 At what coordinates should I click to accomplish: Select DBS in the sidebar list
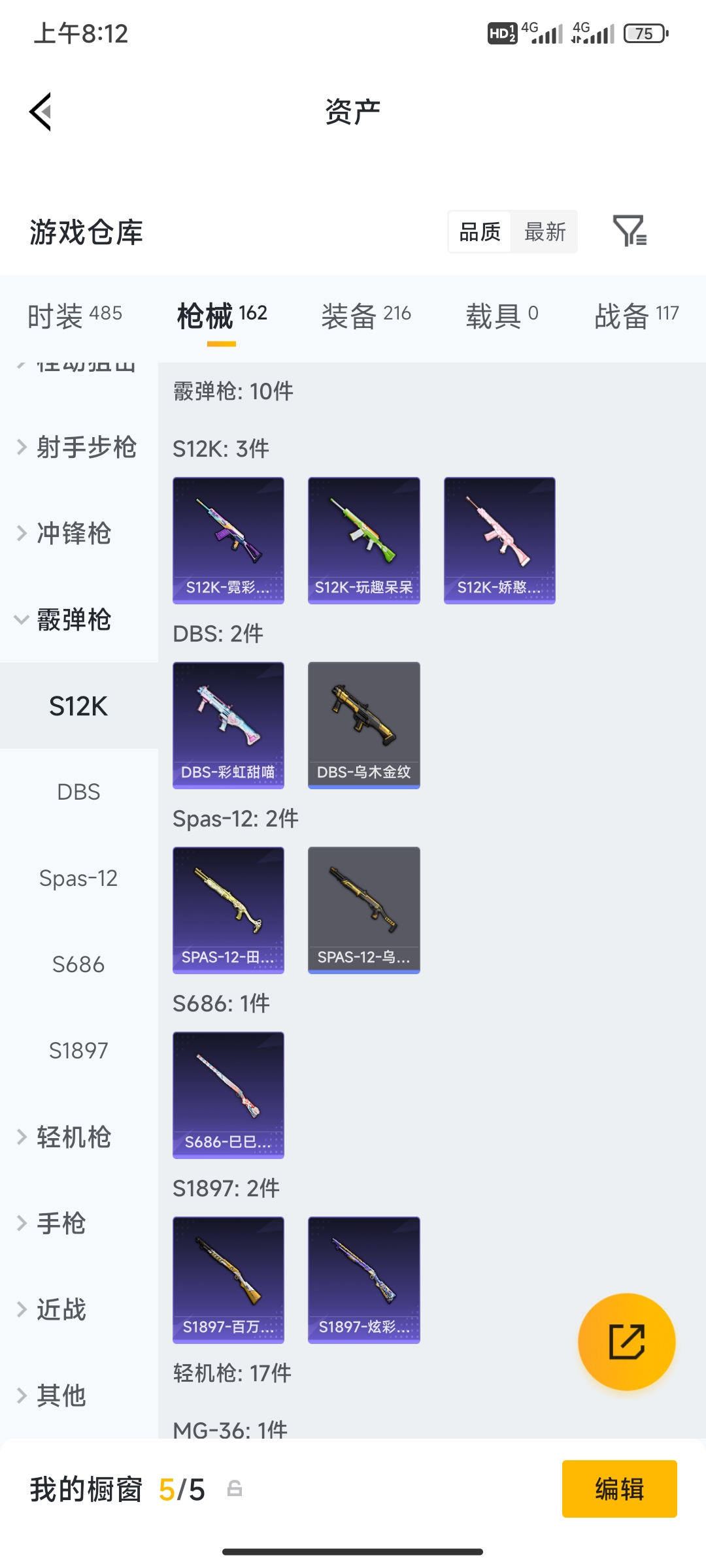(x=79, y=792)
